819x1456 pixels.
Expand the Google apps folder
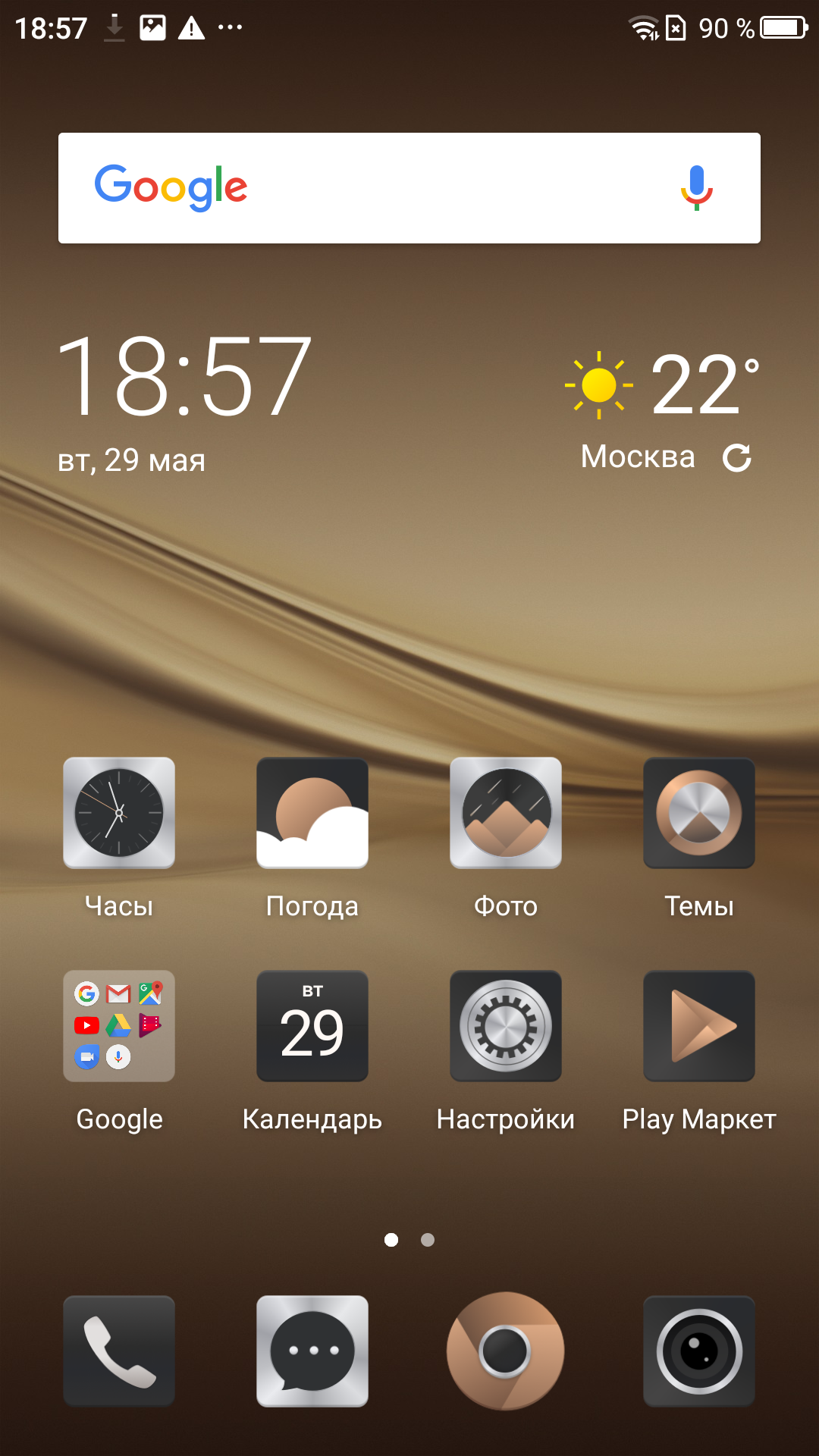tap(119, 1026)
